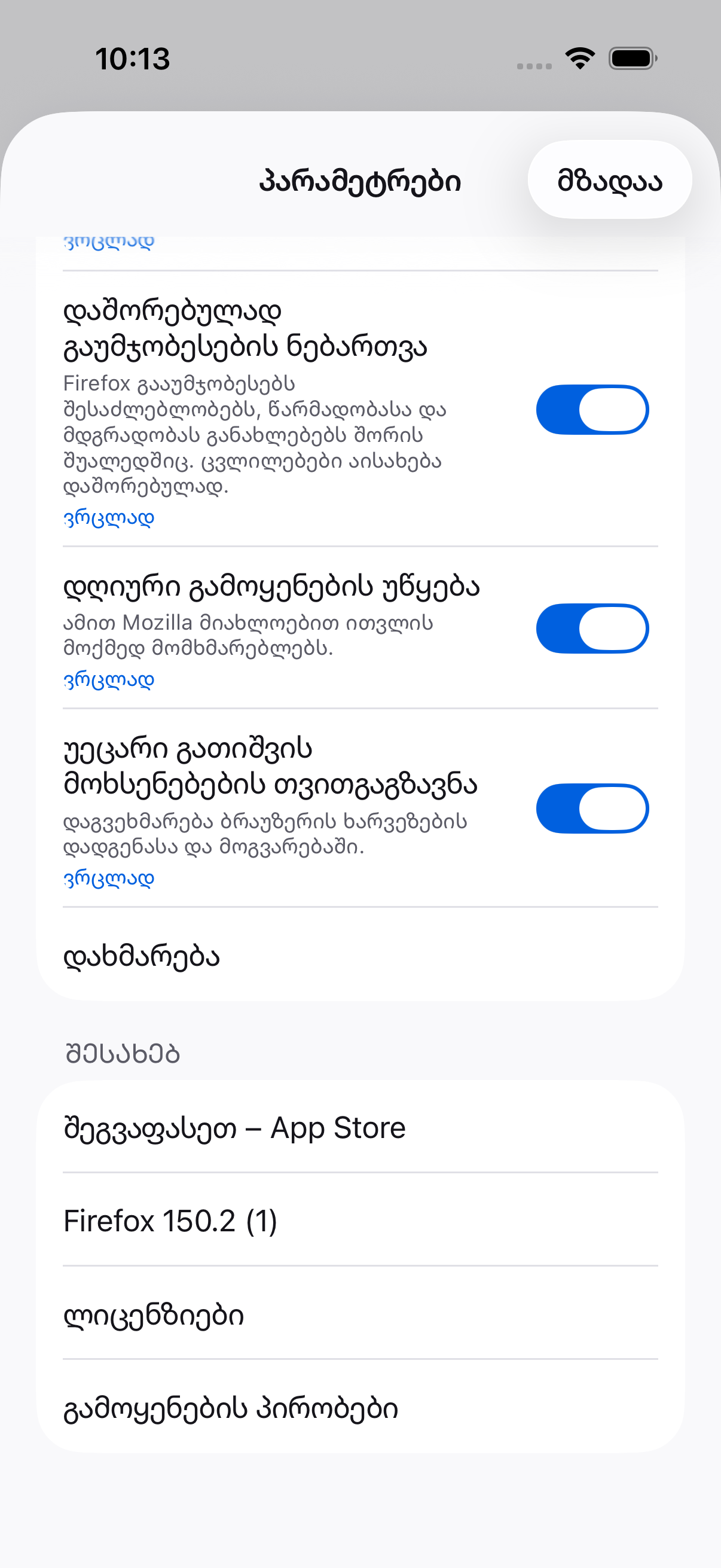The image size is (721, 1568).
Task: Toggle დაშორებულად გაუმჯობესების ნებართვა switch
Action: coord(592,410)
